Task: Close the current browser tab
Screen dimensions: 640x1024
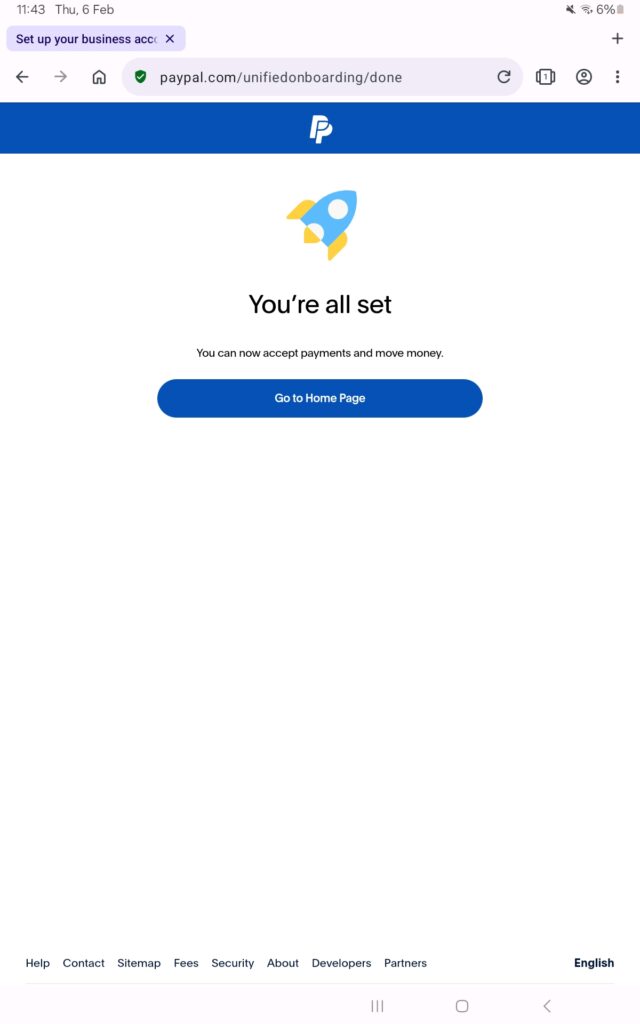Action: (x=170, y=39)
